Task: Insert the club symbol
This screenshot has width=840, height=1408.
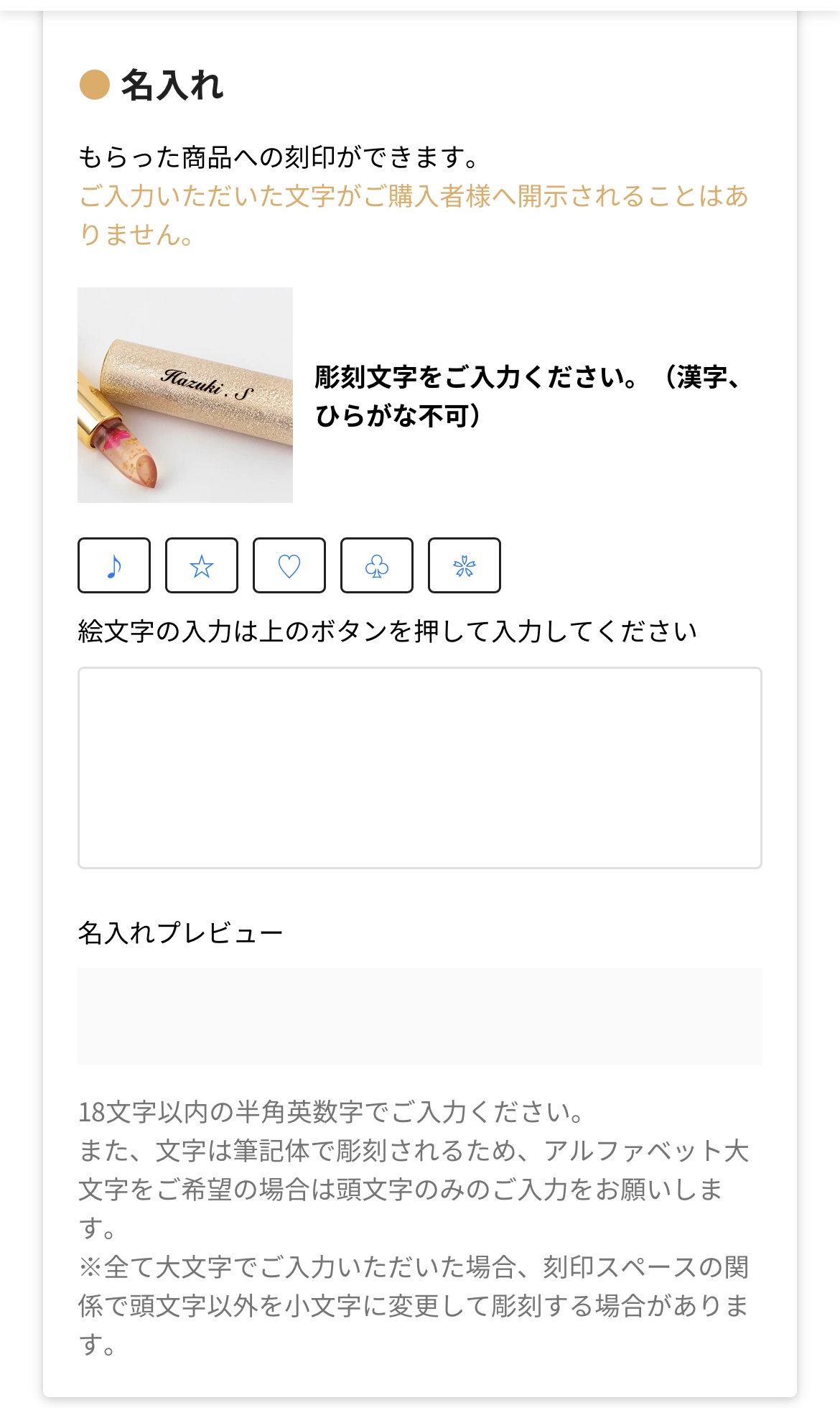Action: click(x=377, y=565)
